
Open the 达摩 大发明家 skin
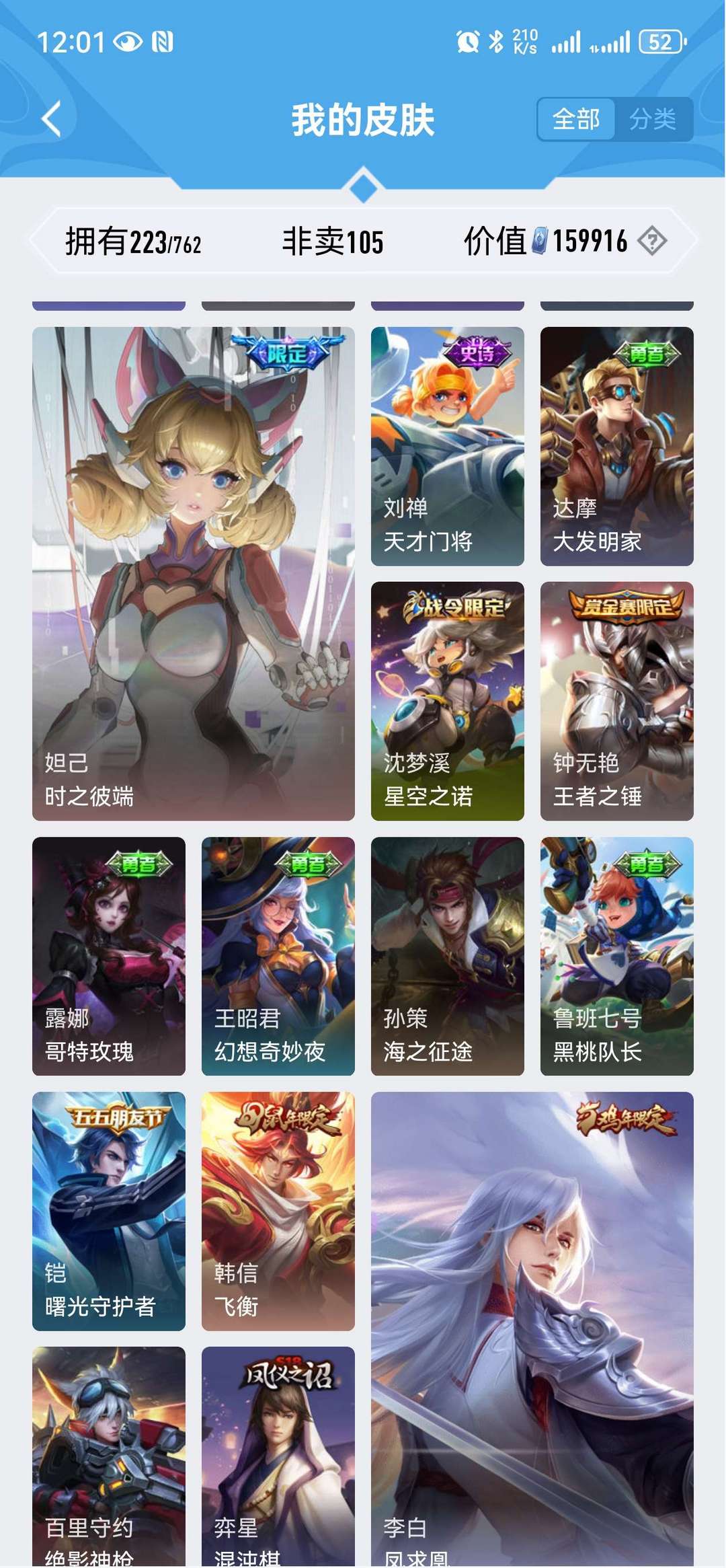click(x=617, y=447)
